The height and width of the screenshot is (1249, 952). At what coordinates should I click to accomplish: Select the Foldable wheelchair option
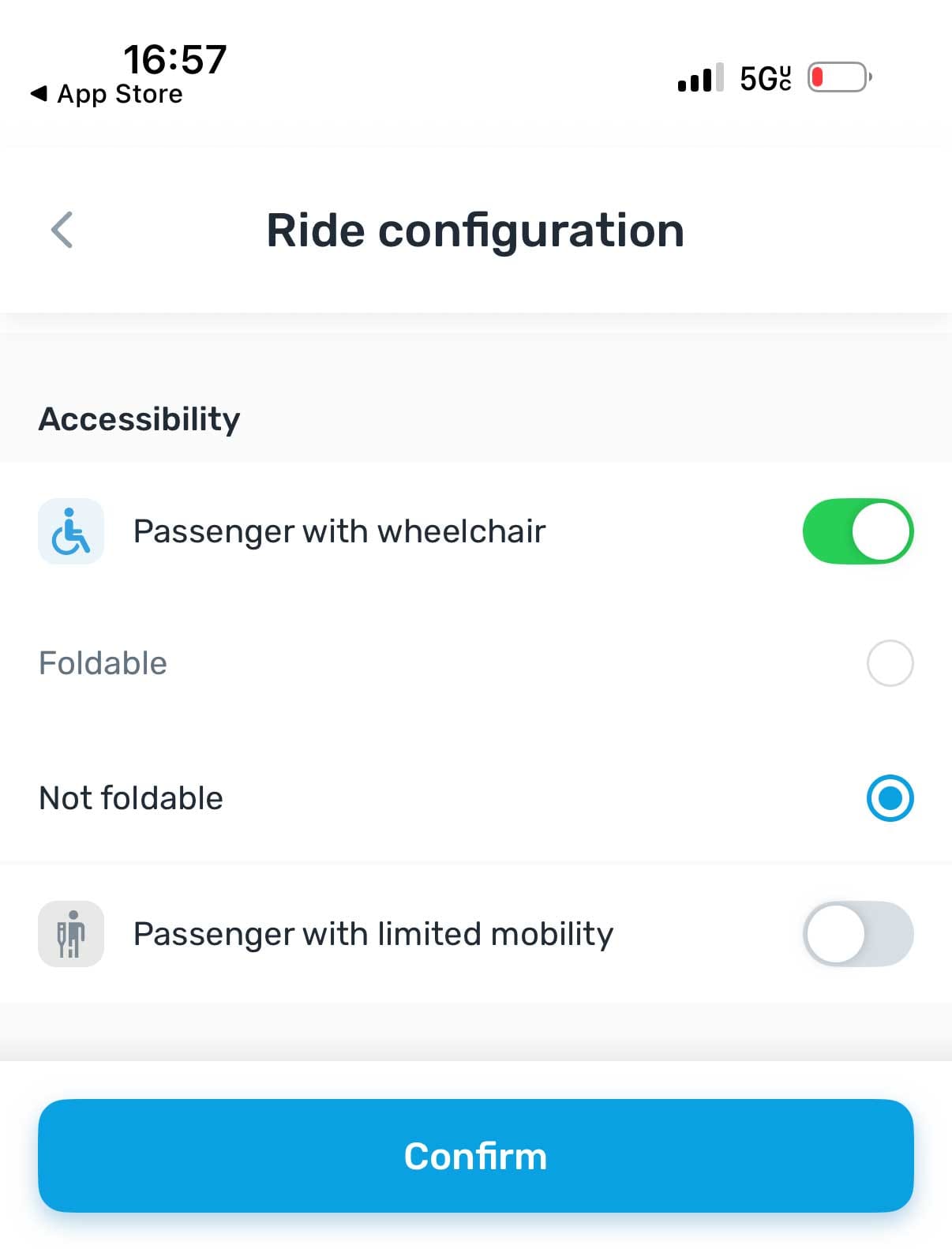point(890,663)
